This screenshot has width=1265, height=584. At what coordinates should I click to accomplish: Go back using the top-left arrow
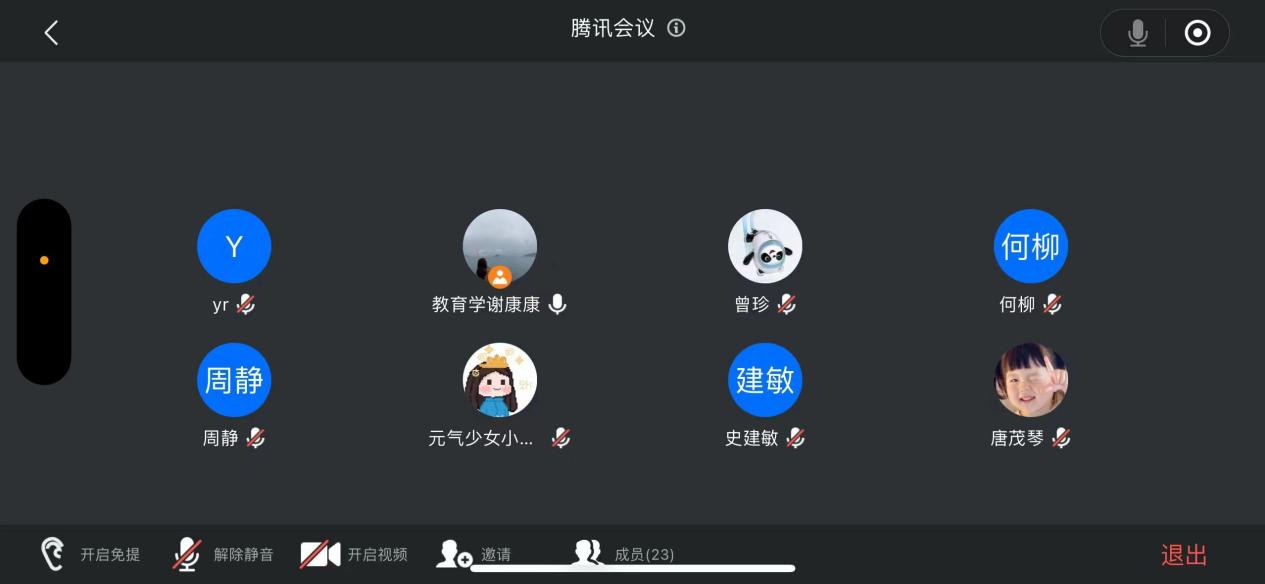pyautogui.click(x=51, y=33)
